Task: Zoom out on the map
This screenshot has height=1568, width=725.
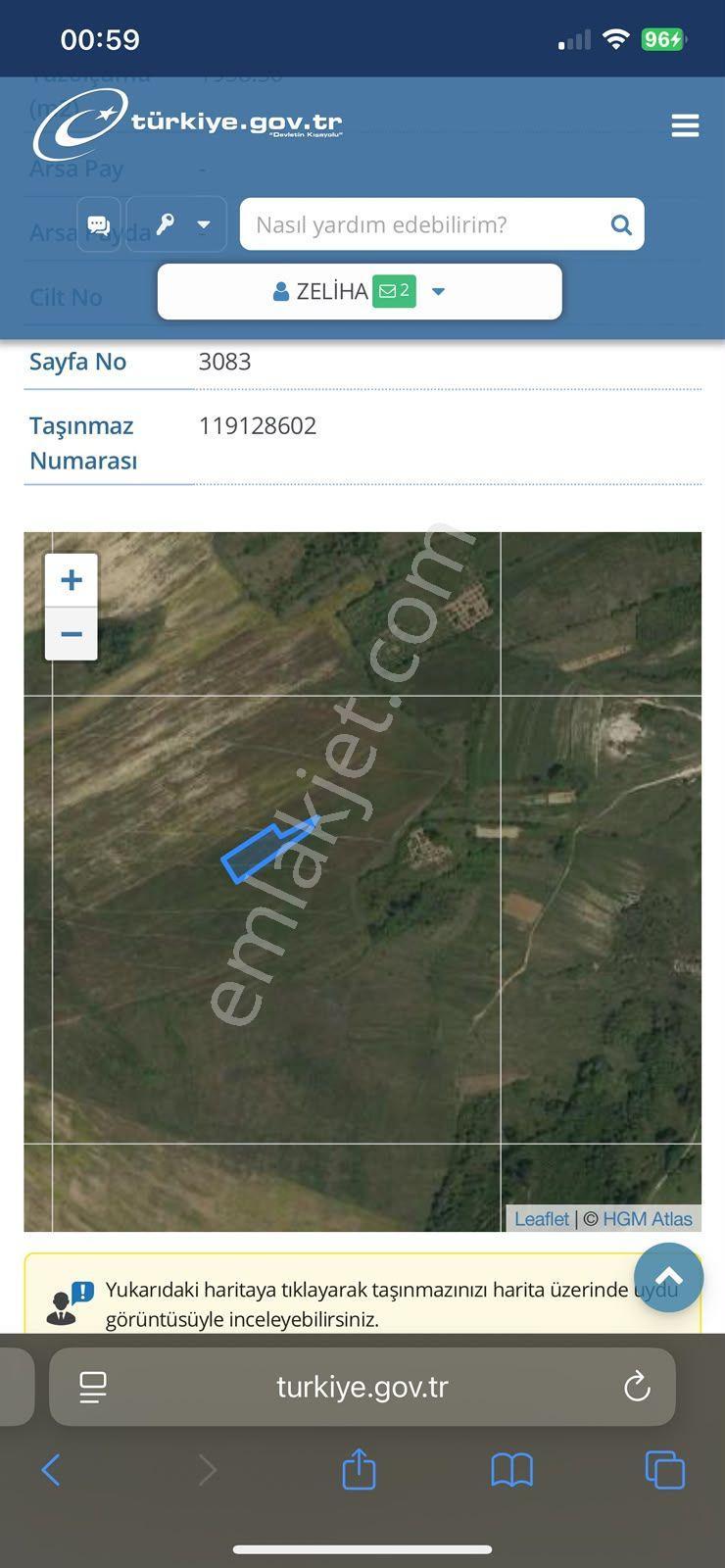Action: pos(72,634)
